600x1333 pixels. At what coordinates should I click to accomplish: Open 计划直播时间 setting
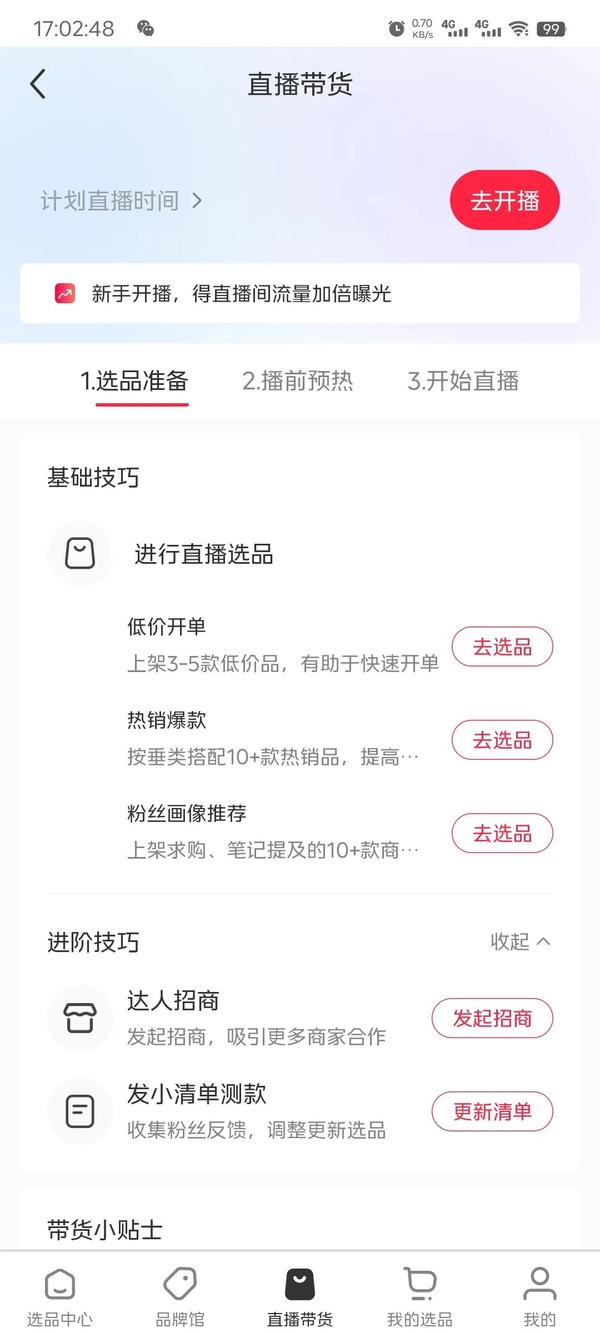121,201
